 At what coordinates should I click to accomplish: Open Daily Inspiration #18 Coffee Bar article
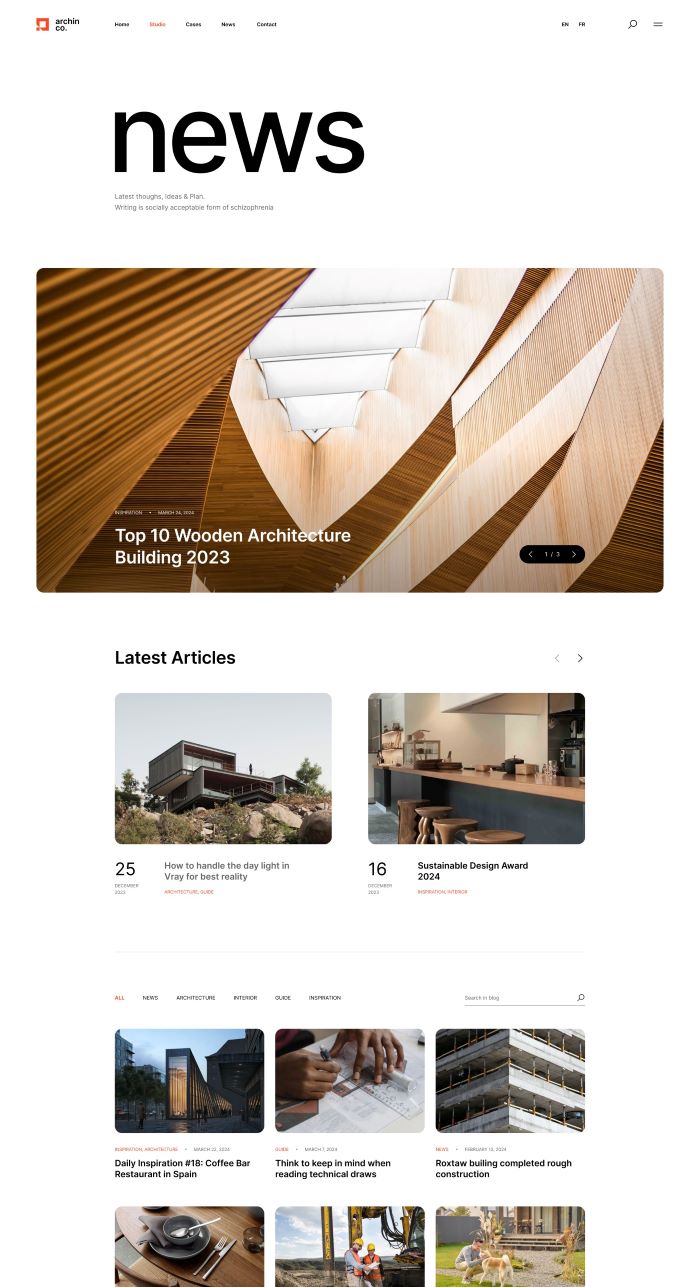[182, 1168]
